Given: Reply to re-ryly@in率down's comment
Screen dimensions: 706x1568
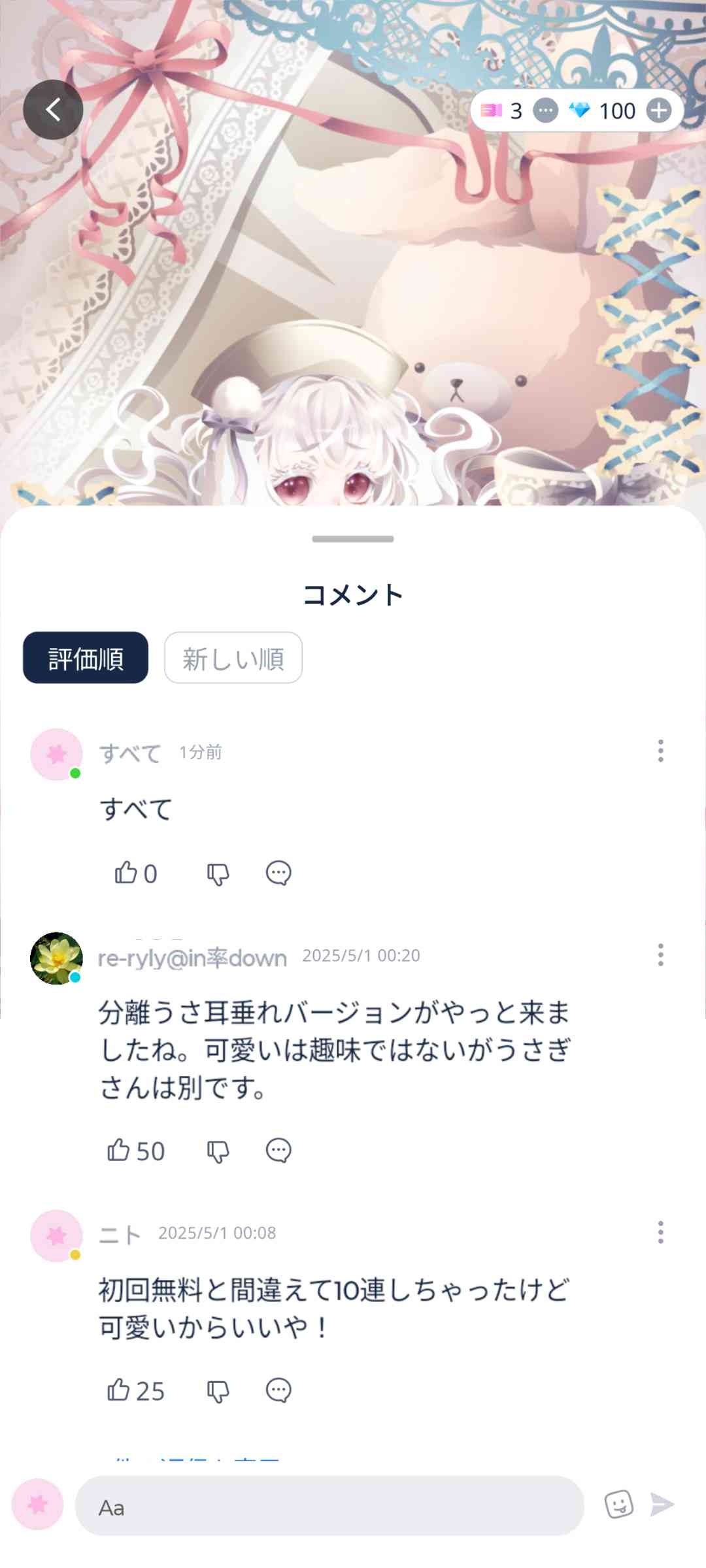Looking at the screenshot, I should (x=278, y=1151).
